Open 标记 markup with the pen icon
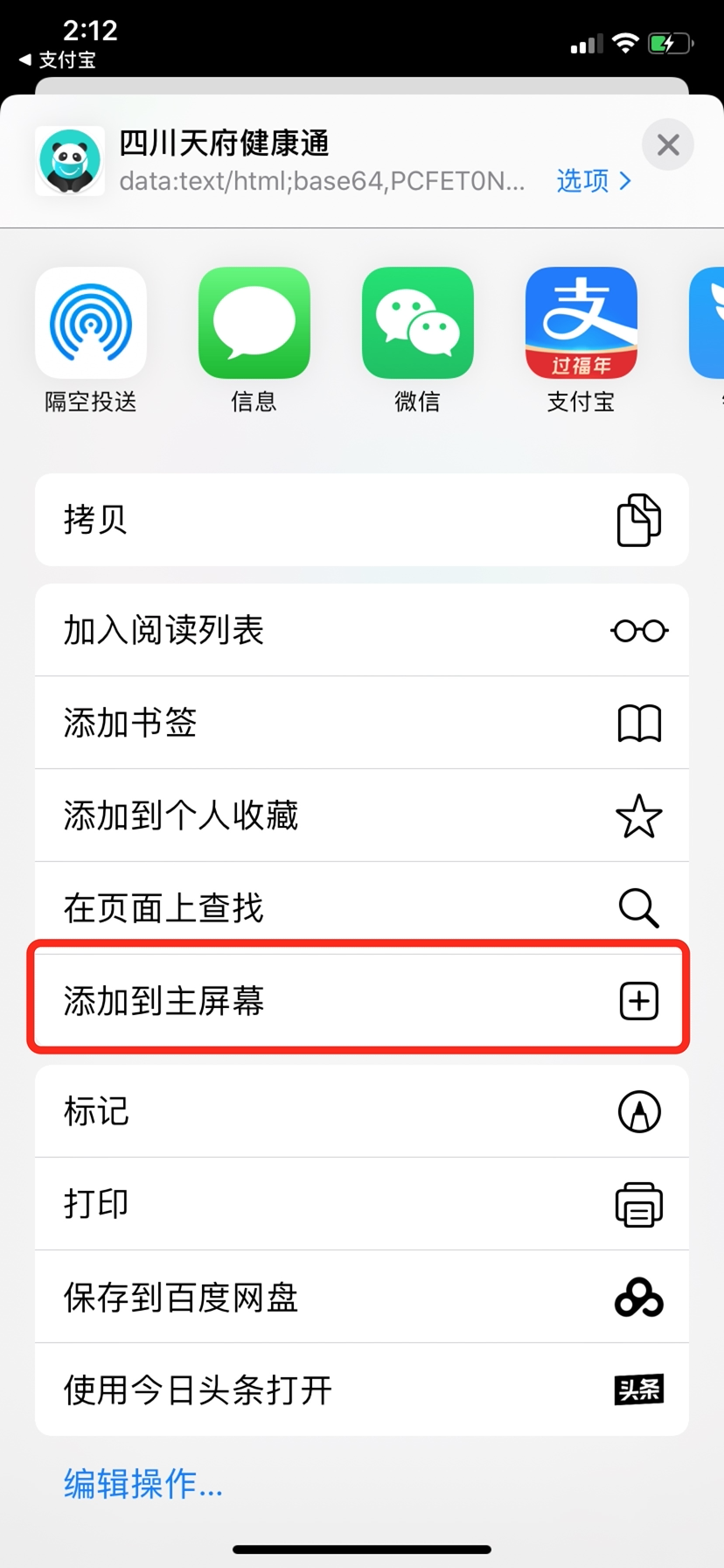This screenshot has height=1568, width=724. click(x=639, y=1112)
